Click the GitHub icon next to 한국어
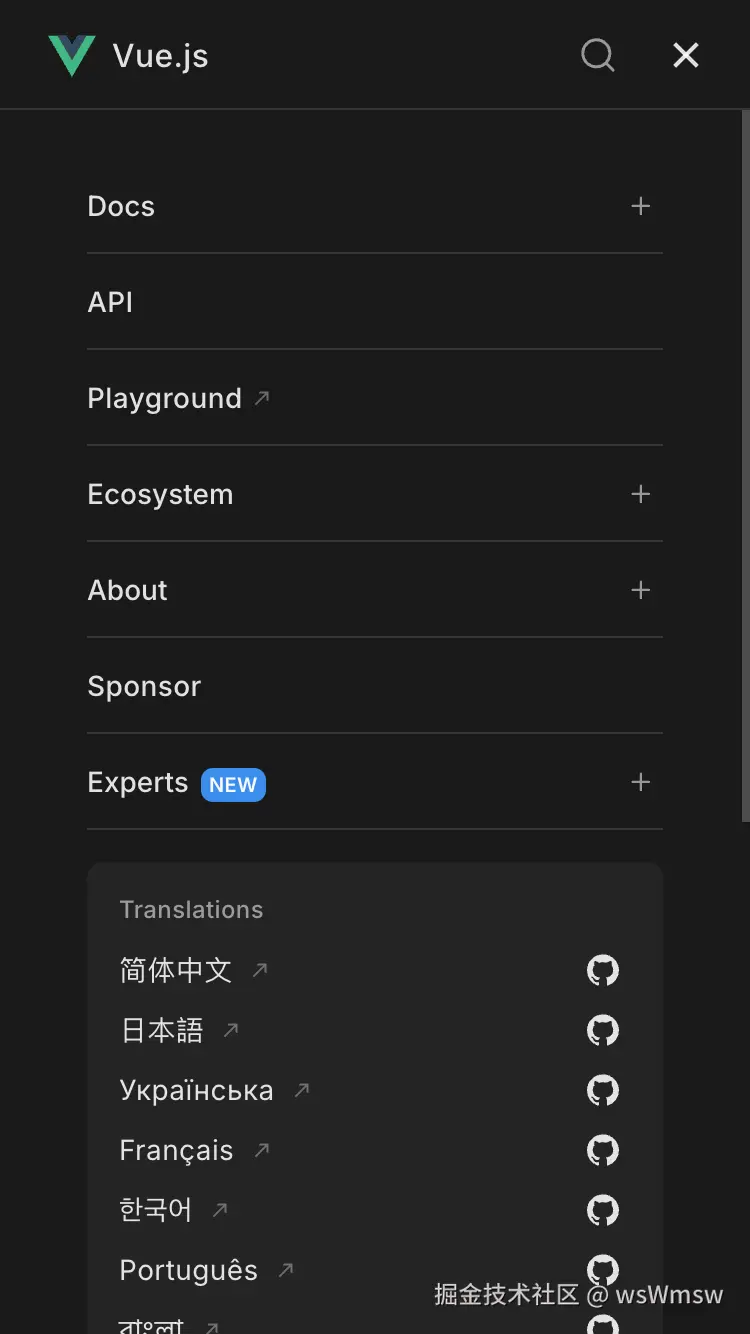The width and height of the screenshot is (750, 1334). pyautogui.click(x=603, y=1210)
